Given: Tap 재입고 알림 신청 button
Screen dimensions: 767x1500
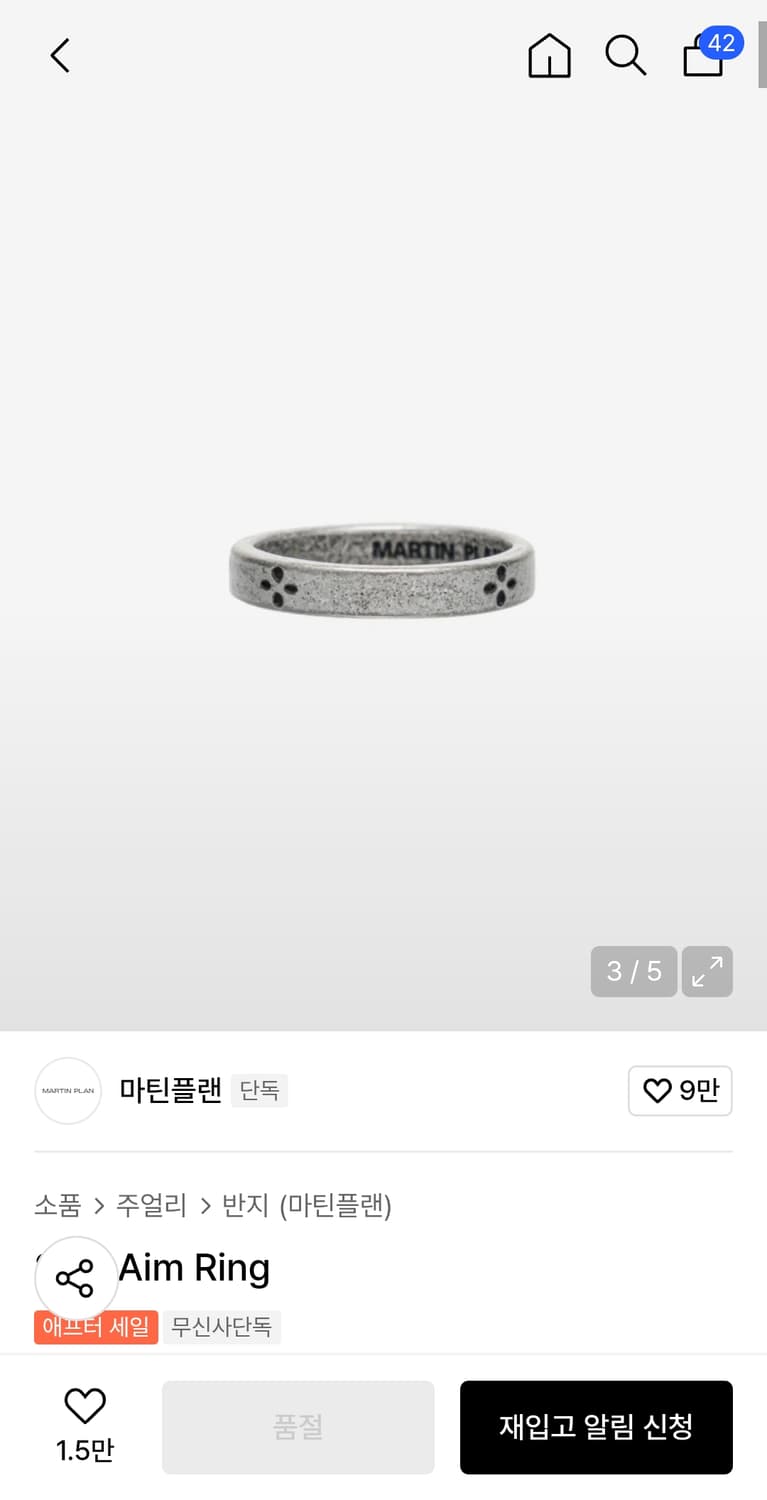Looking at the screenshot, I should [x=596, y=1427].
